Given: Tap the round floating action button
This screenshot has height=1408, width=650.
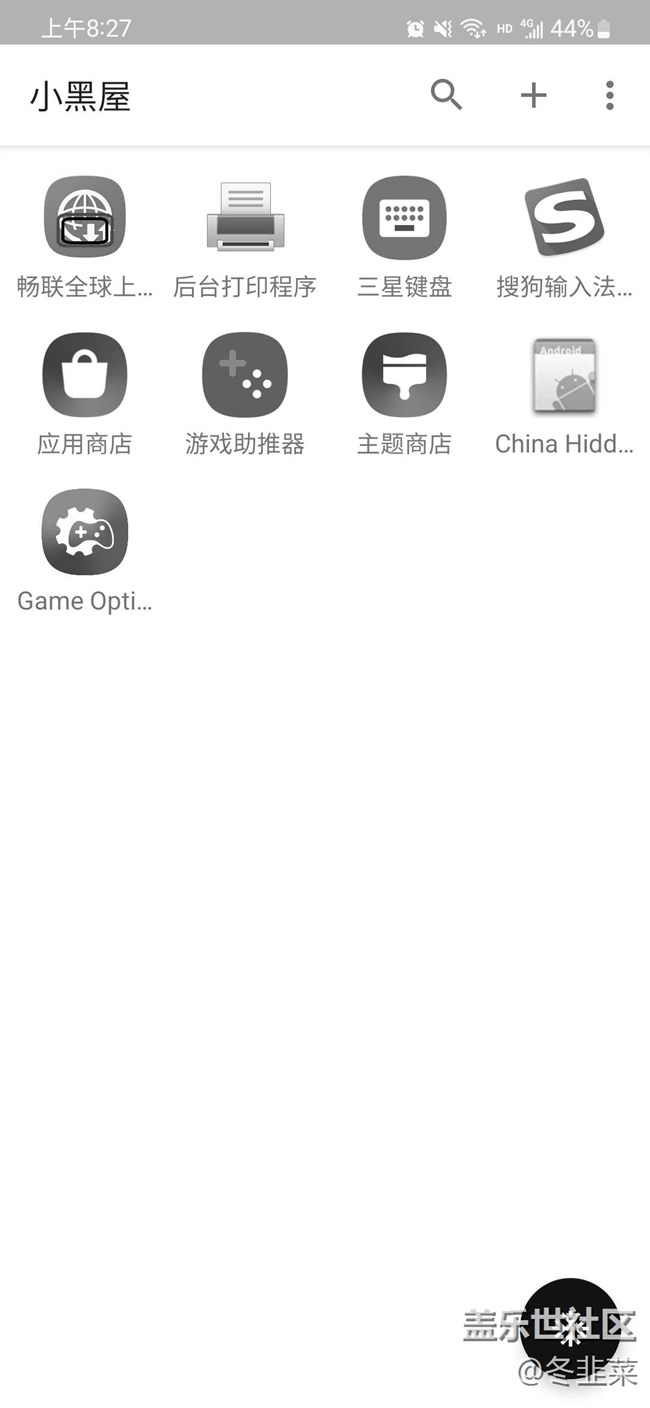Looking at the screenshot, I should pyautogui.click(x=571, y=1327).
